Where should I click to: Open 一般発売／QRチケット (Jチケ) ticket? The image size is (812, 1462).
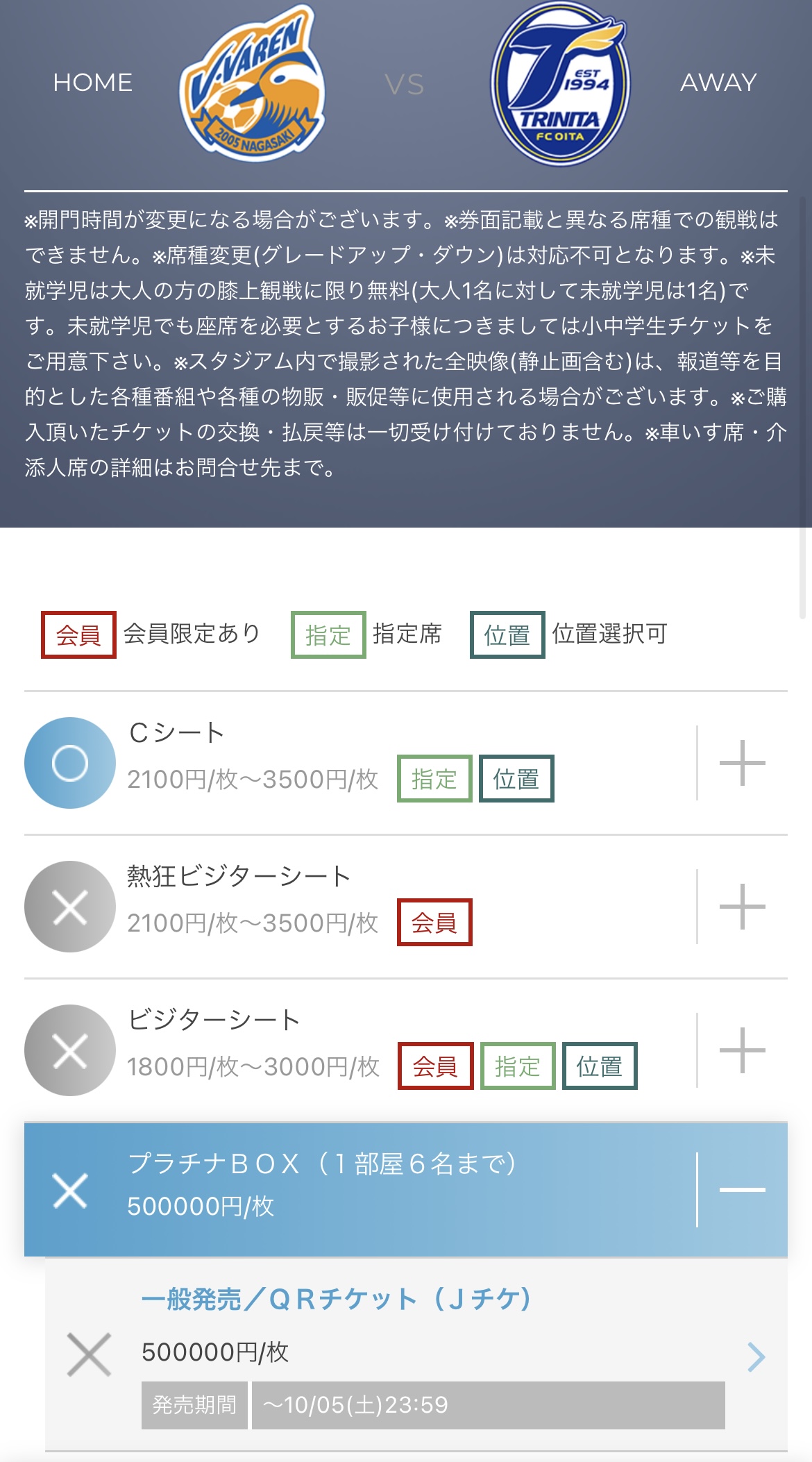coord(755,1356)
